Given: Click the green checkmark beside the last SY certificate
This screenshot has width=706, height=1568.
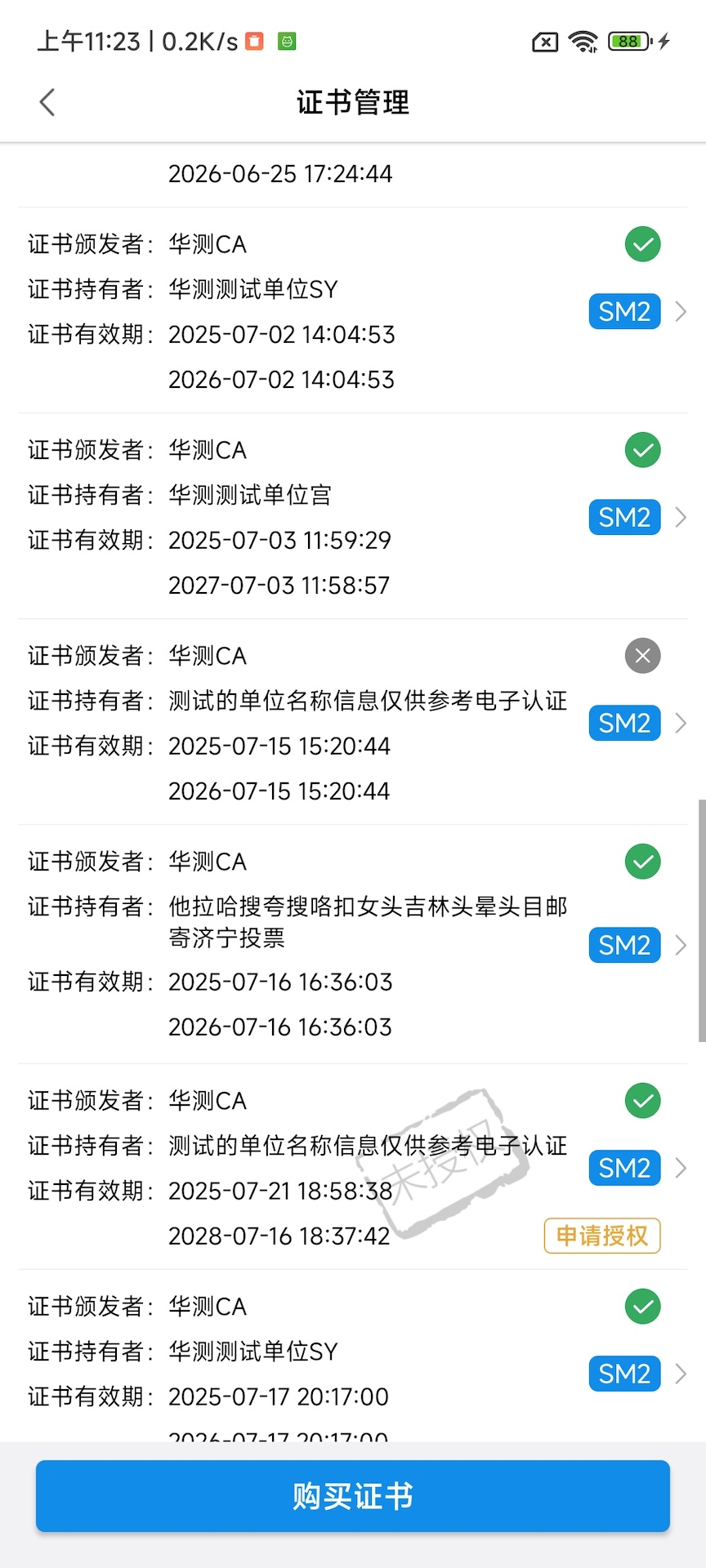Looking at the screenshot, I should (x=642, y=1307).
